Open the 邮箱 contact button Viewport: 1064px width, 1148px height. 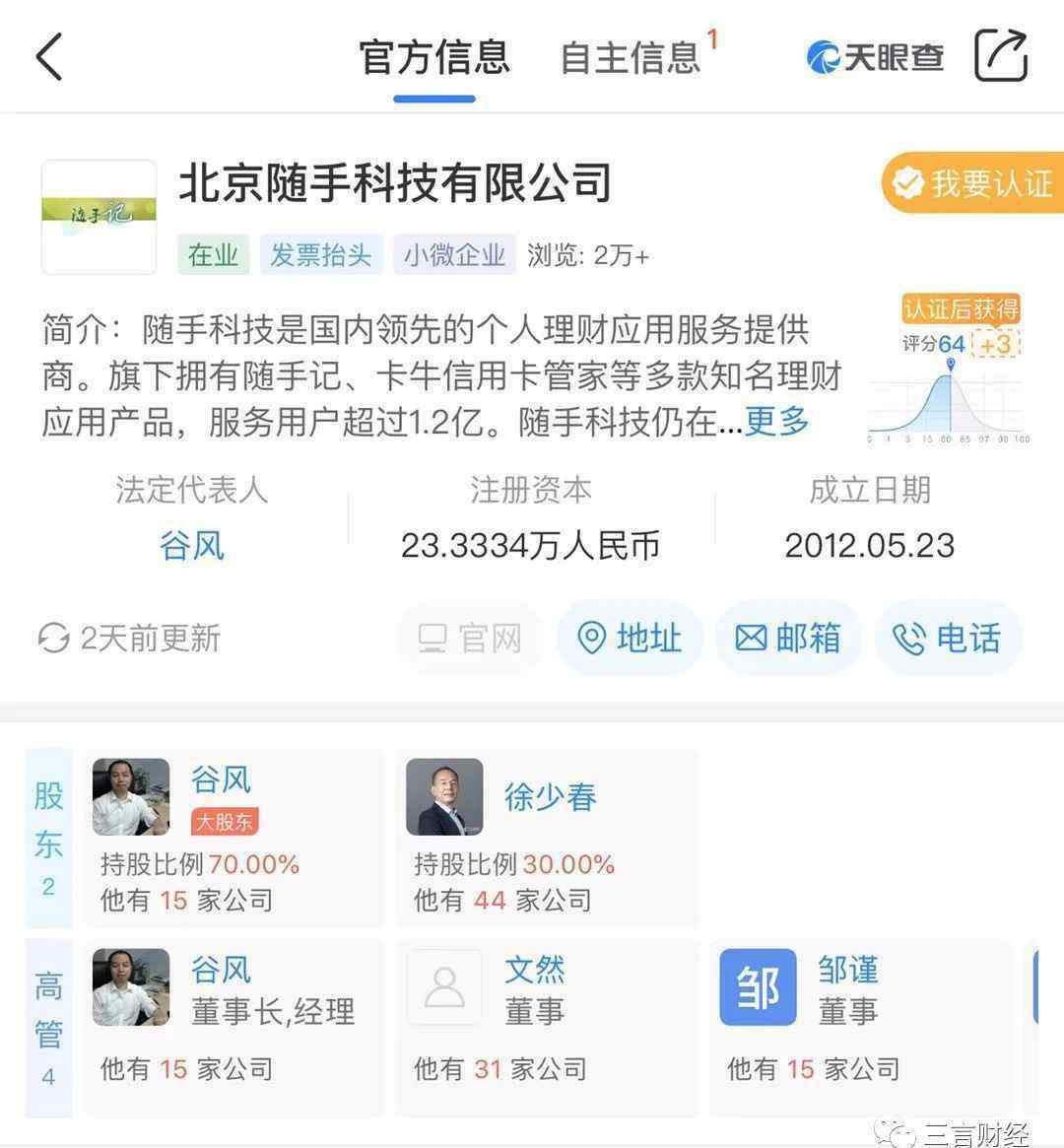point(788,639)
